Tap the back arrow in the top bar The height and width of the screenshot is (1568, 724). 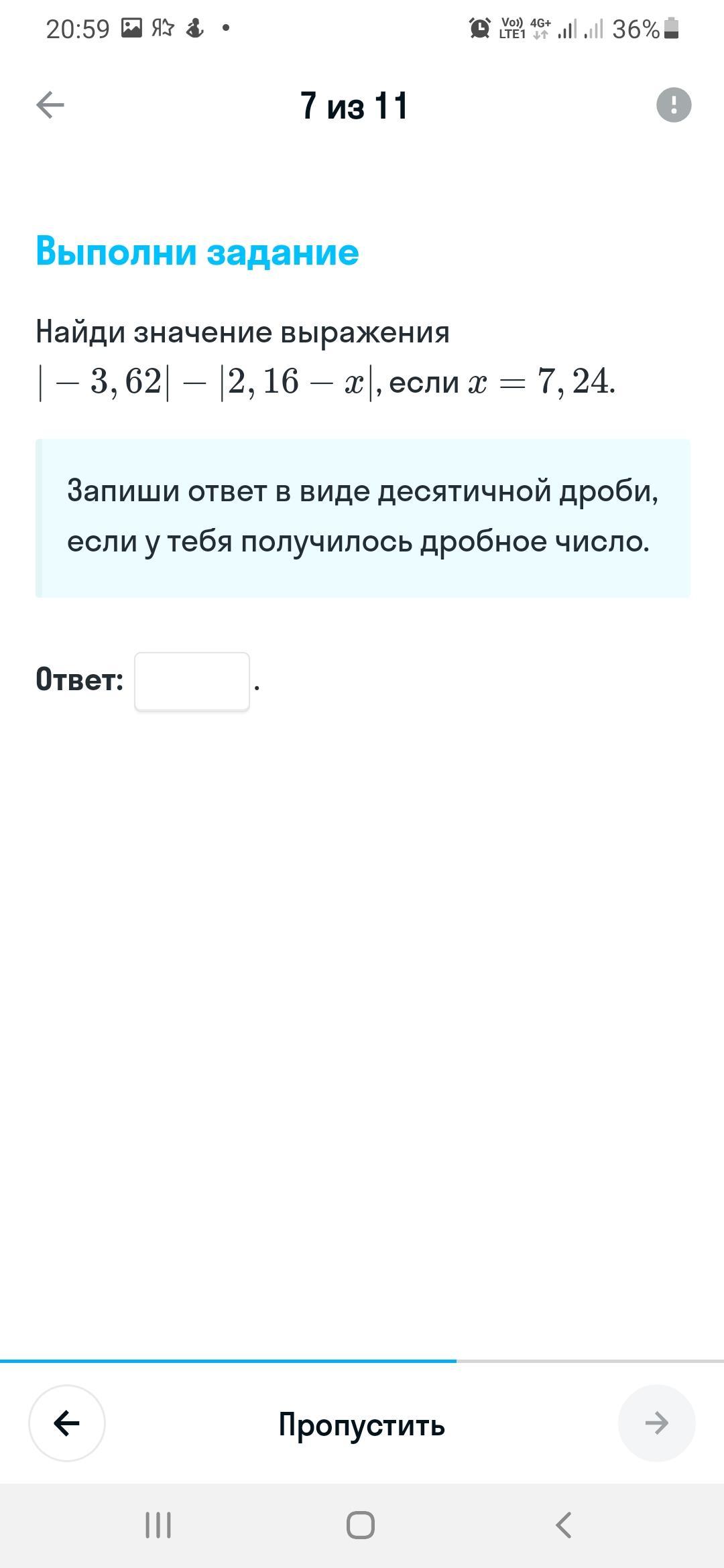[50, 105]
